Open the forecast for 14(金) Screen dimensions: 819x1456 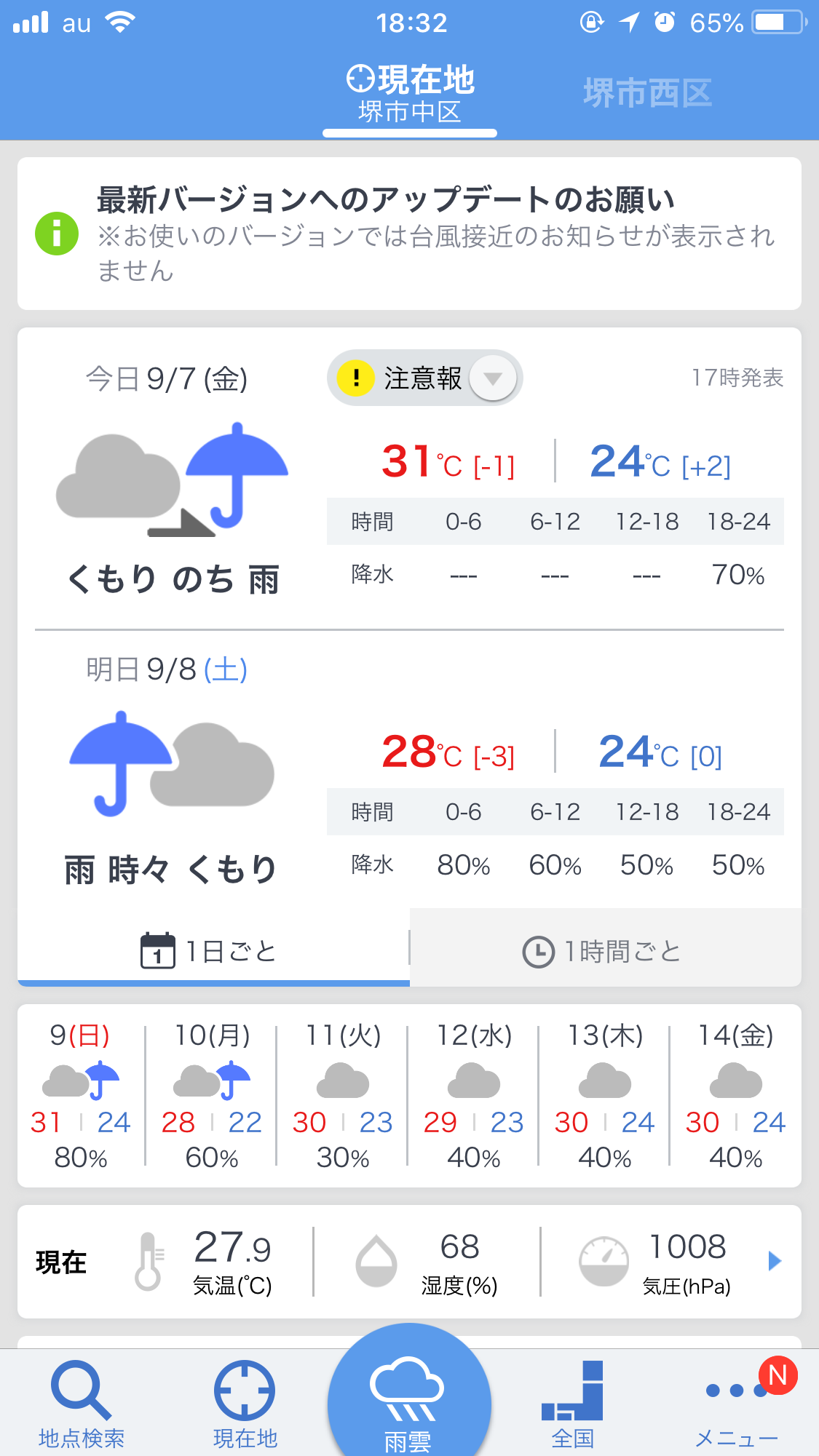(x=735, y=1096)
